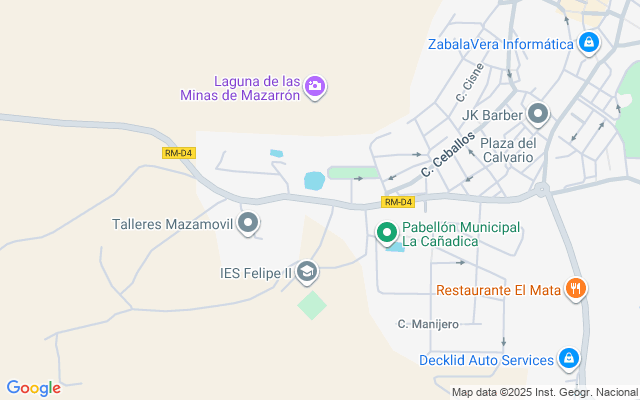Select the Pabellón Municipal La Cañadica pin
This screenshot has width=640, height=400.
click(x=387, y=234)
